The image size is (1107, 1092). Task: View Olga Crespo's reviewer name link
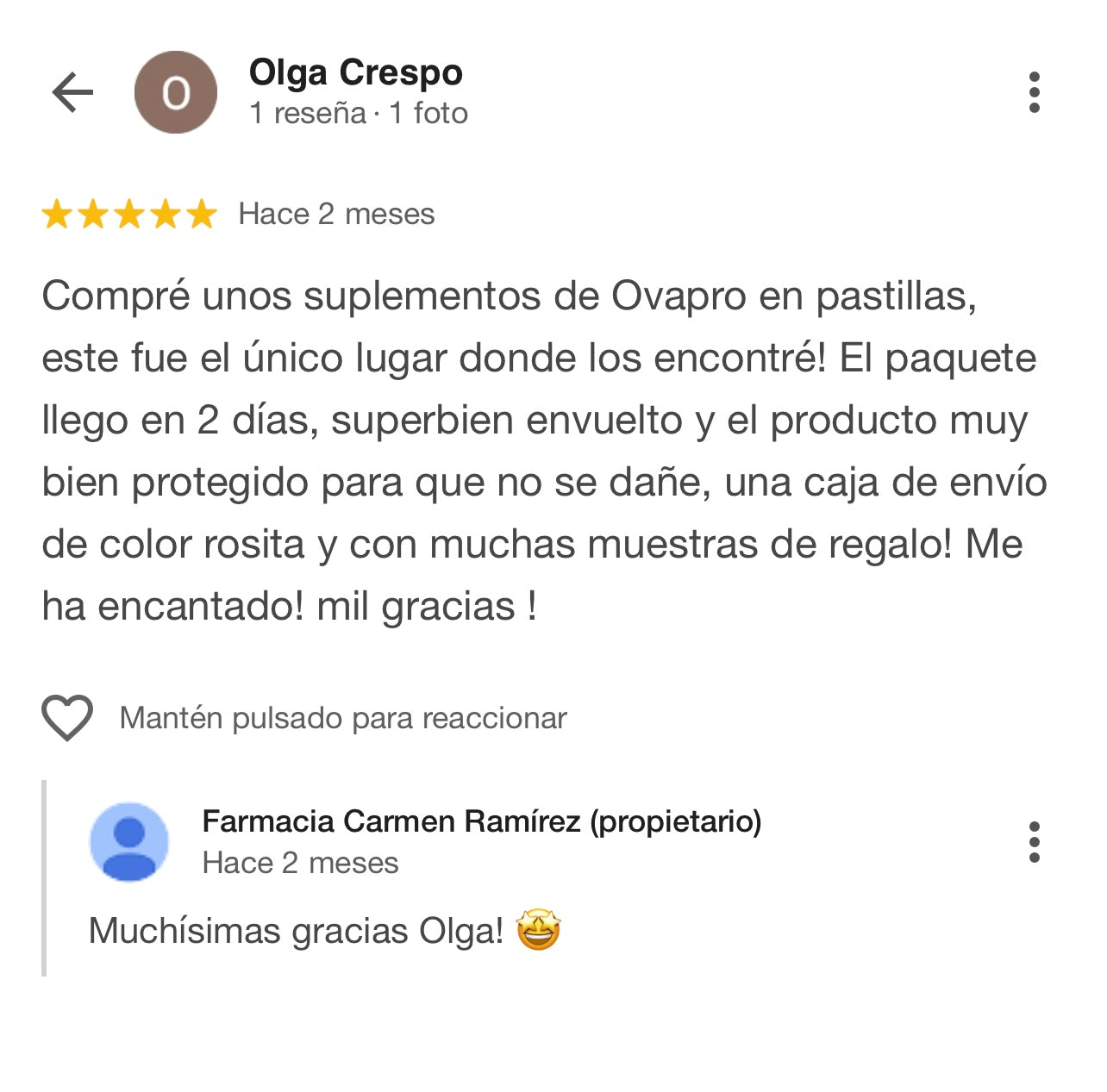pyautogui.click(x=355, y=73)
